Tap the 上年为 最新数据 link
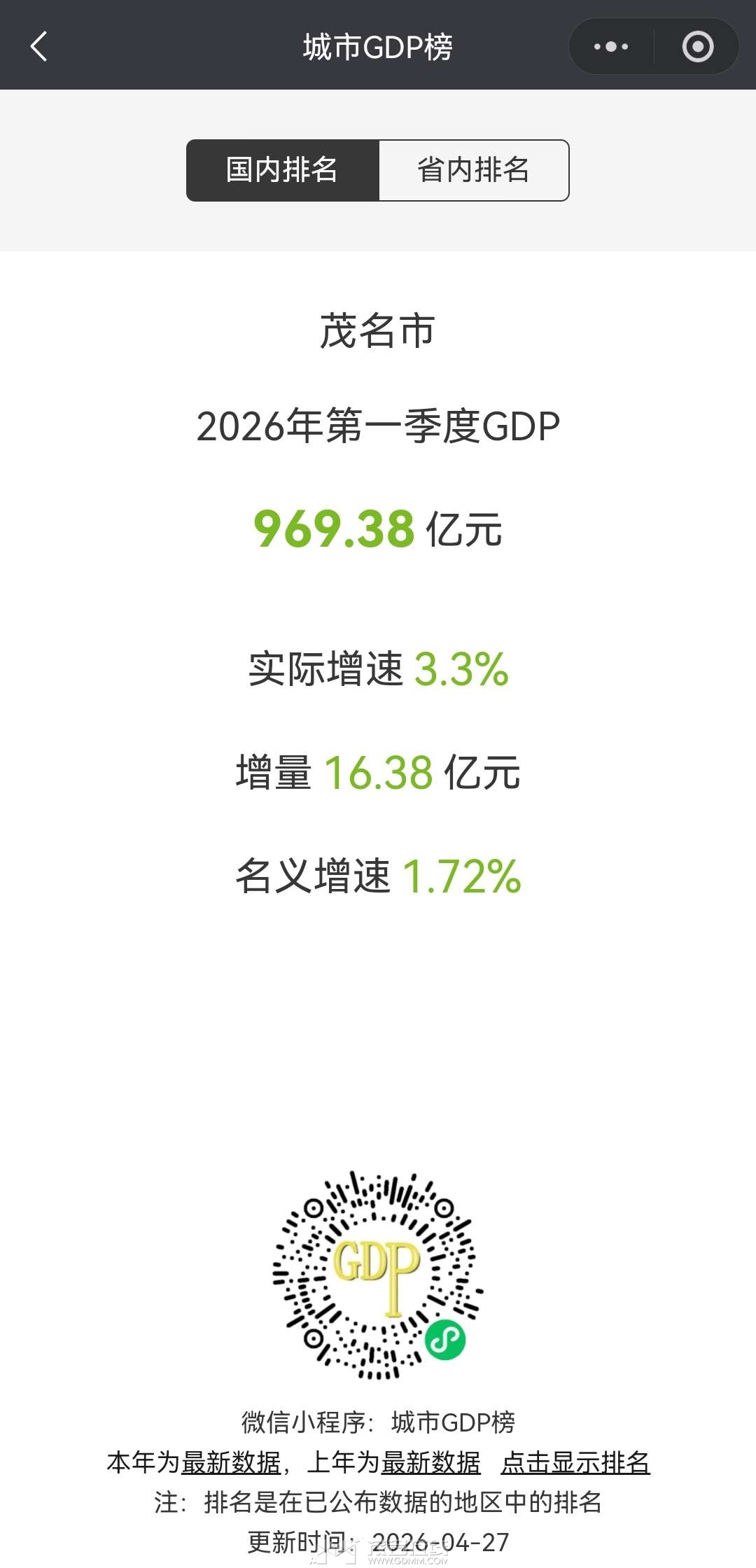Image resolution: width=756 pixels, height=1568 pixels. coord(430,1462)
